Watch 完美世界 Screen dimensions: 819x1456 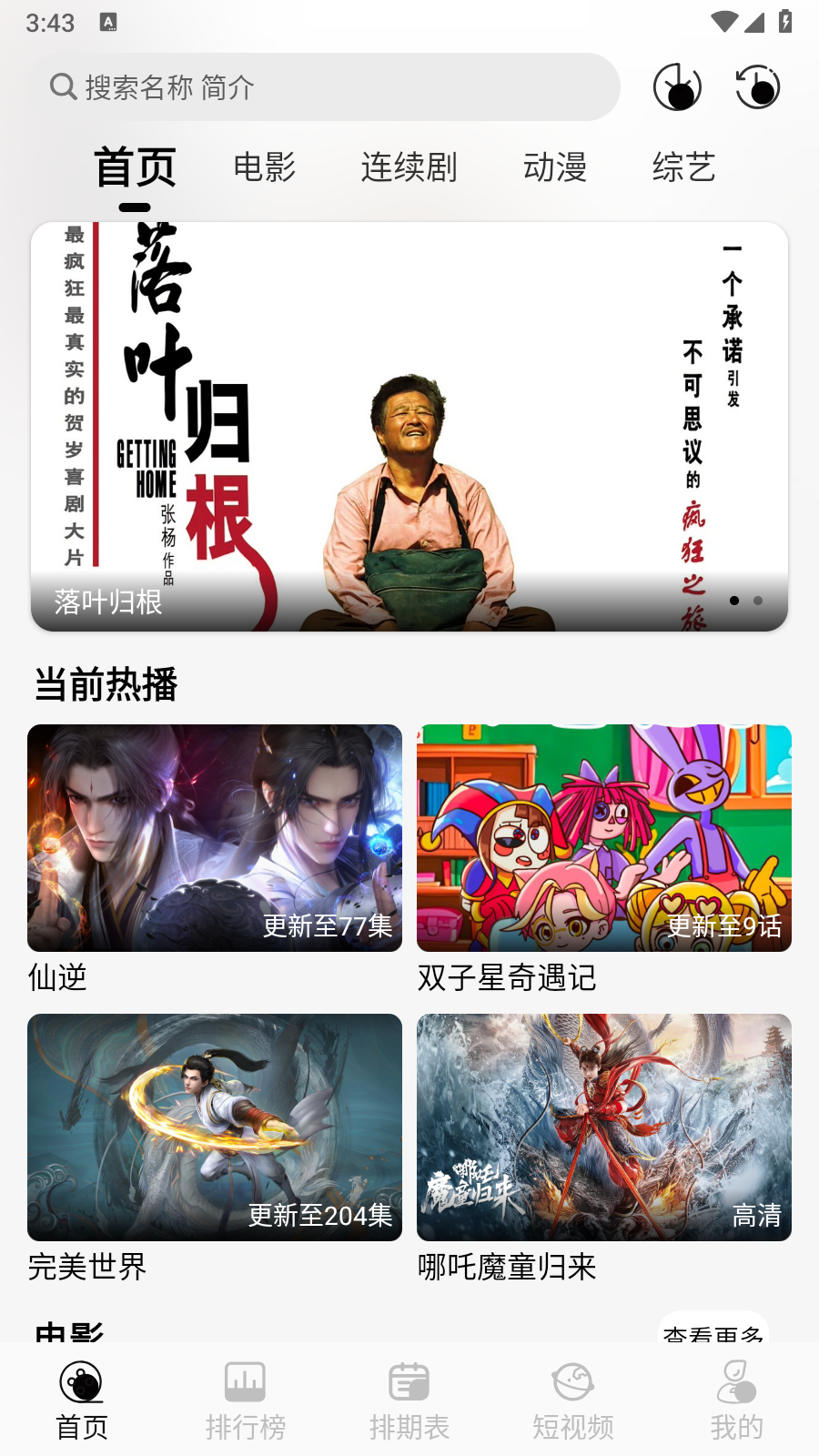215,1127
